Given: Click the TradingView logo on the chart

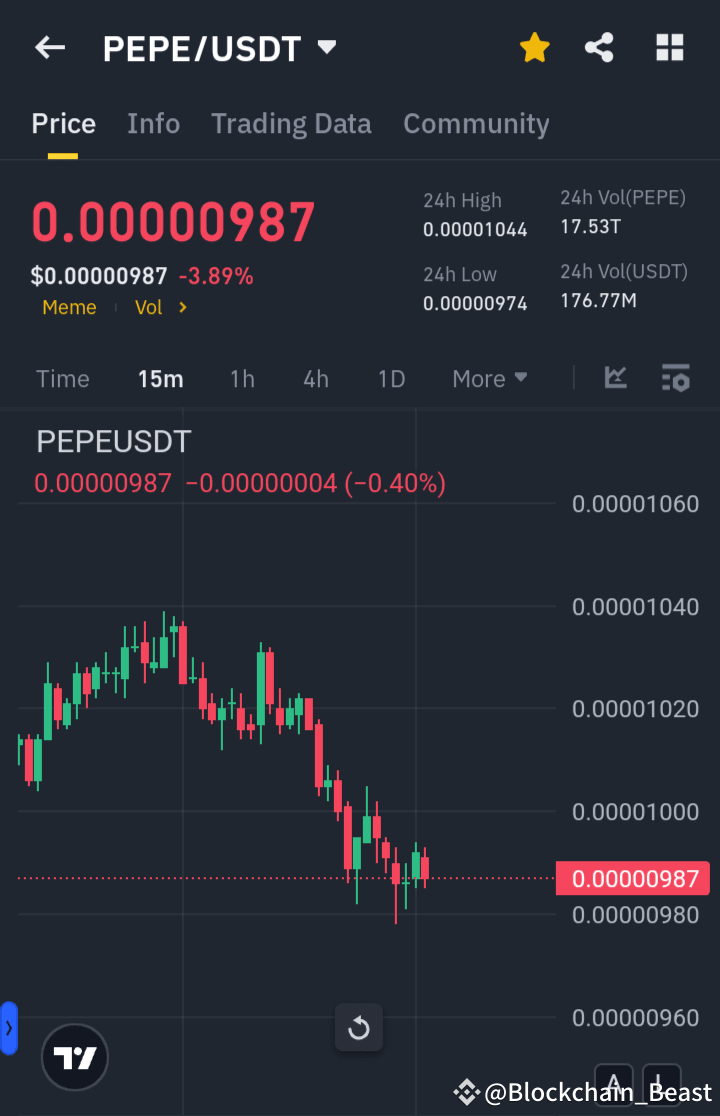Looking at the screenshot, I should point(74,1057).
